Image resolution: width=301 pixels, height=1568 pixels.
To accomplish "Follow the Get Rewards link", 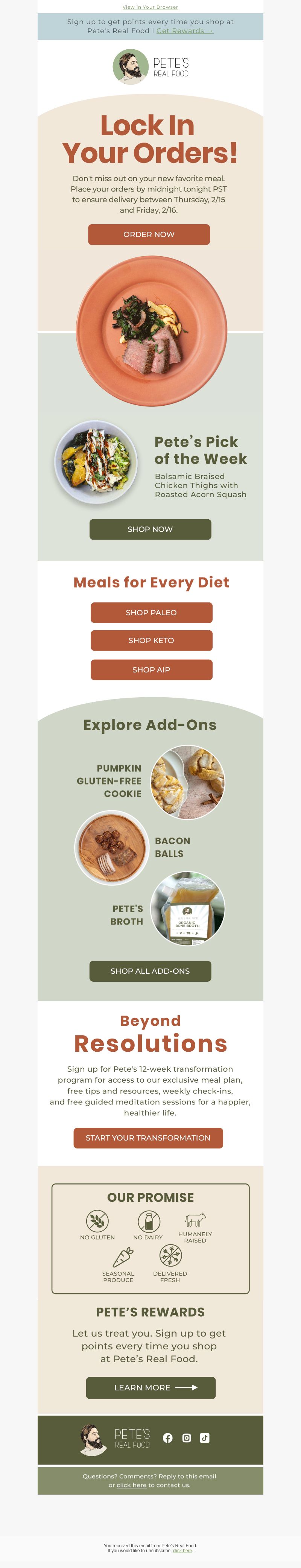I will pos(185,31).
